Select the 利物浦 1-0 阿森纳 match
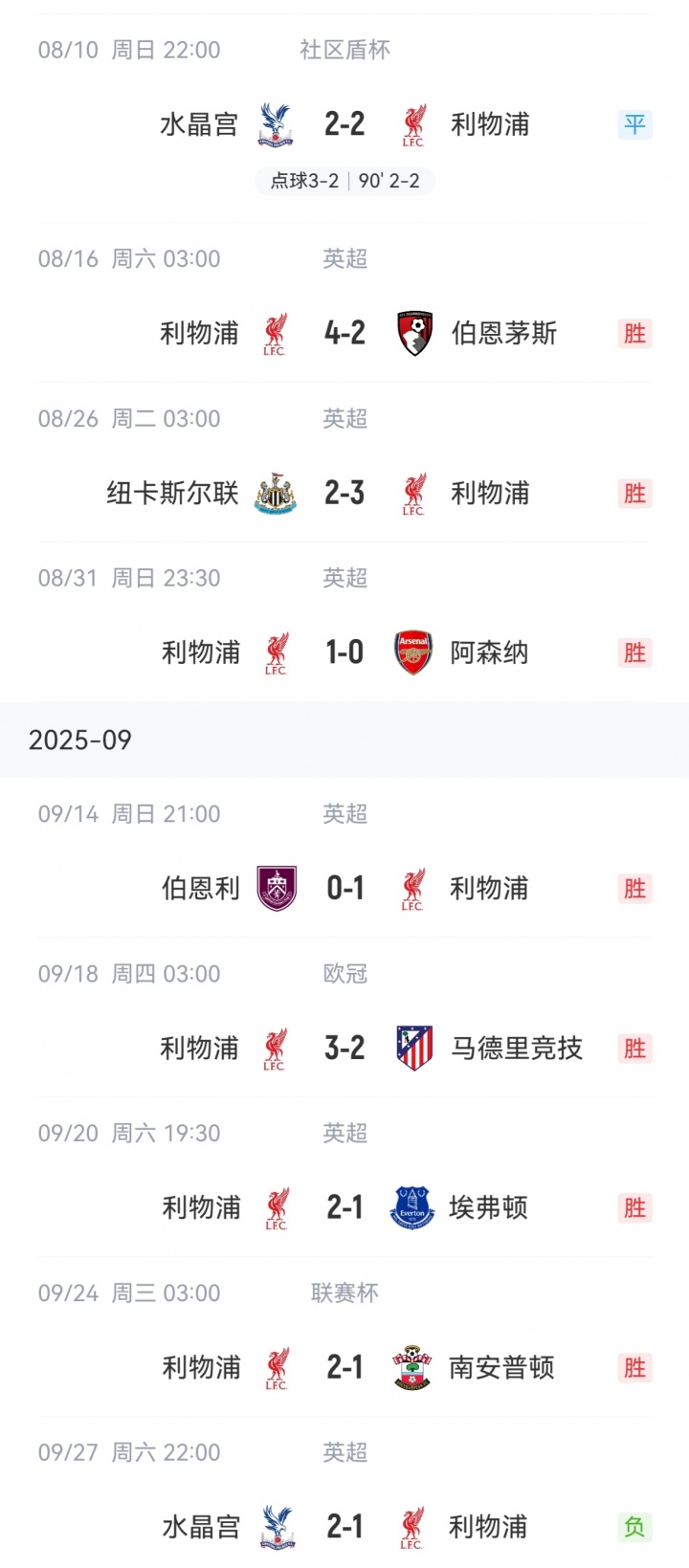Screen dimensions: 689x1568 [x=344, y=652]
